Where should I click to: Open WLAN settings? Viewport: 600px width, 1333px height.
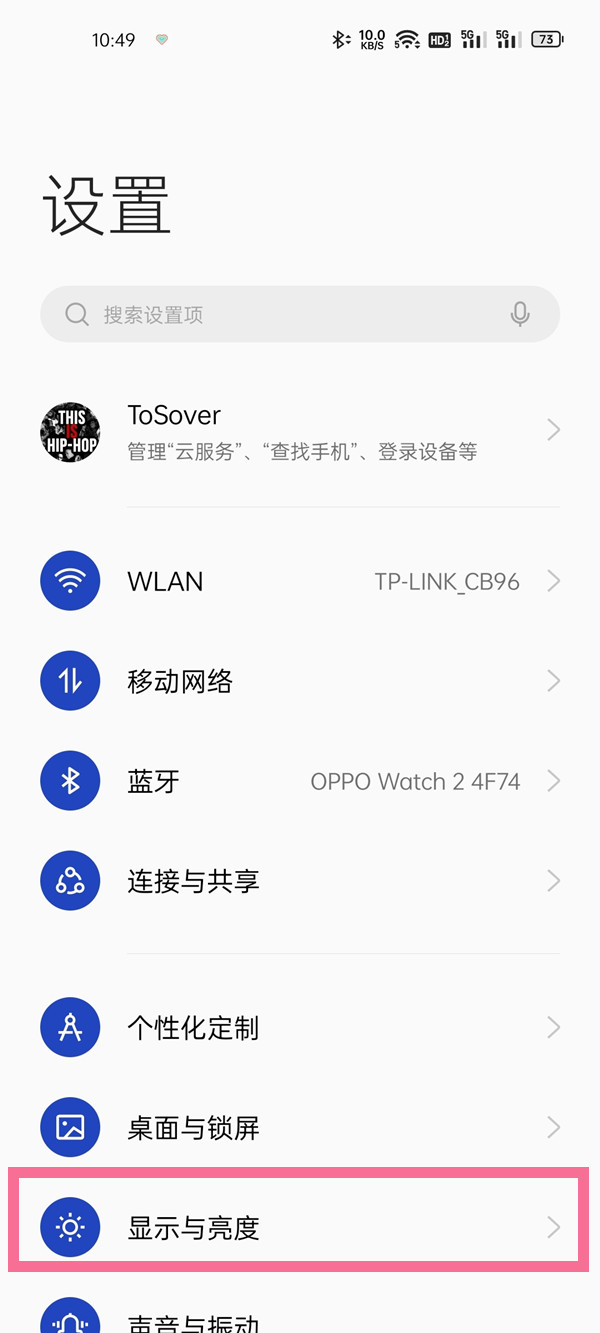coord(300,581)
